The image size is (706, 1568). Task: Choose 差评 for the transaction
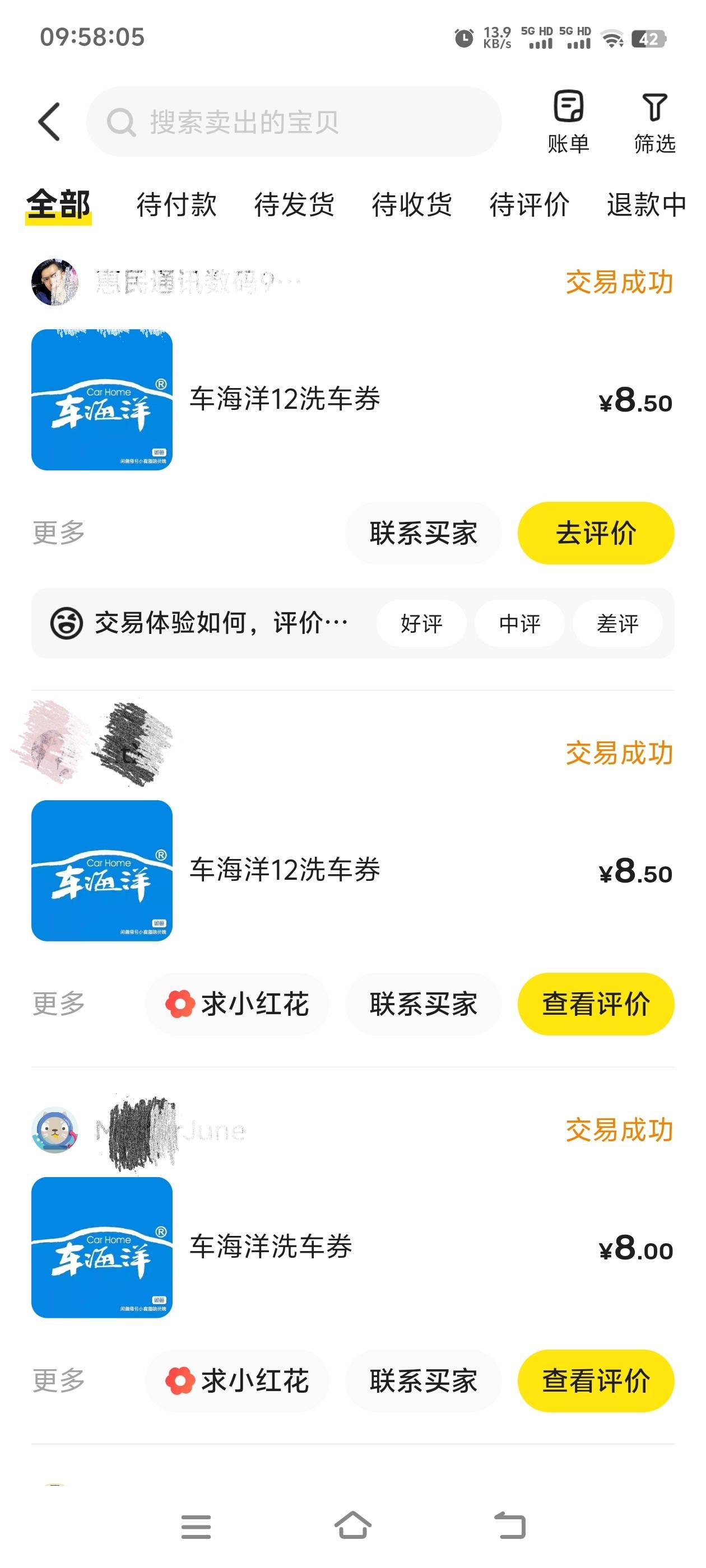tap(617, 623)
